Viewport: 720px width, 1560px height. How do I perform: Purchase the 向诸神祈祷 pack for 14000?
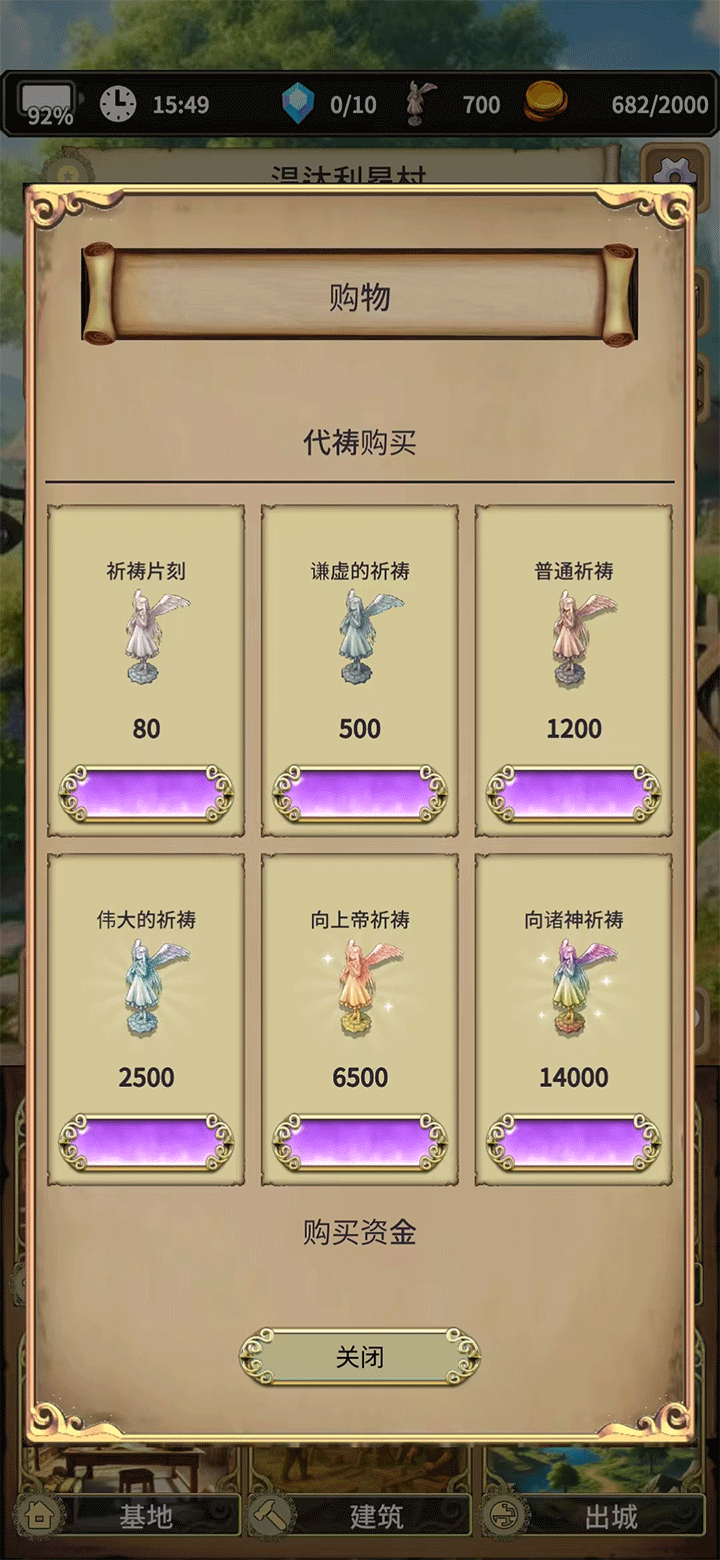point(573,1142)
